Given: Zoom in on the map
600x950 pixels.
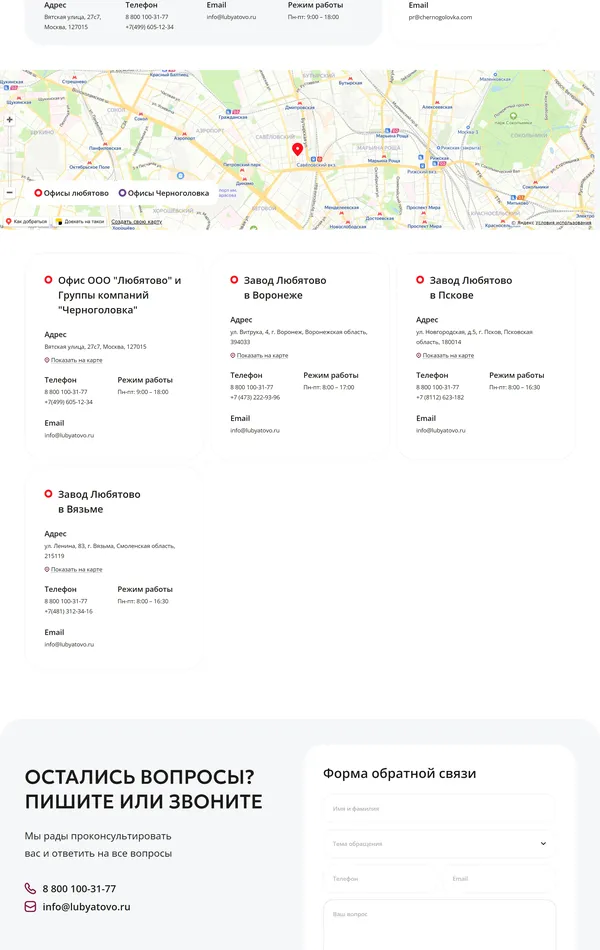Looking at the screenshot, I should click(10, 119).
